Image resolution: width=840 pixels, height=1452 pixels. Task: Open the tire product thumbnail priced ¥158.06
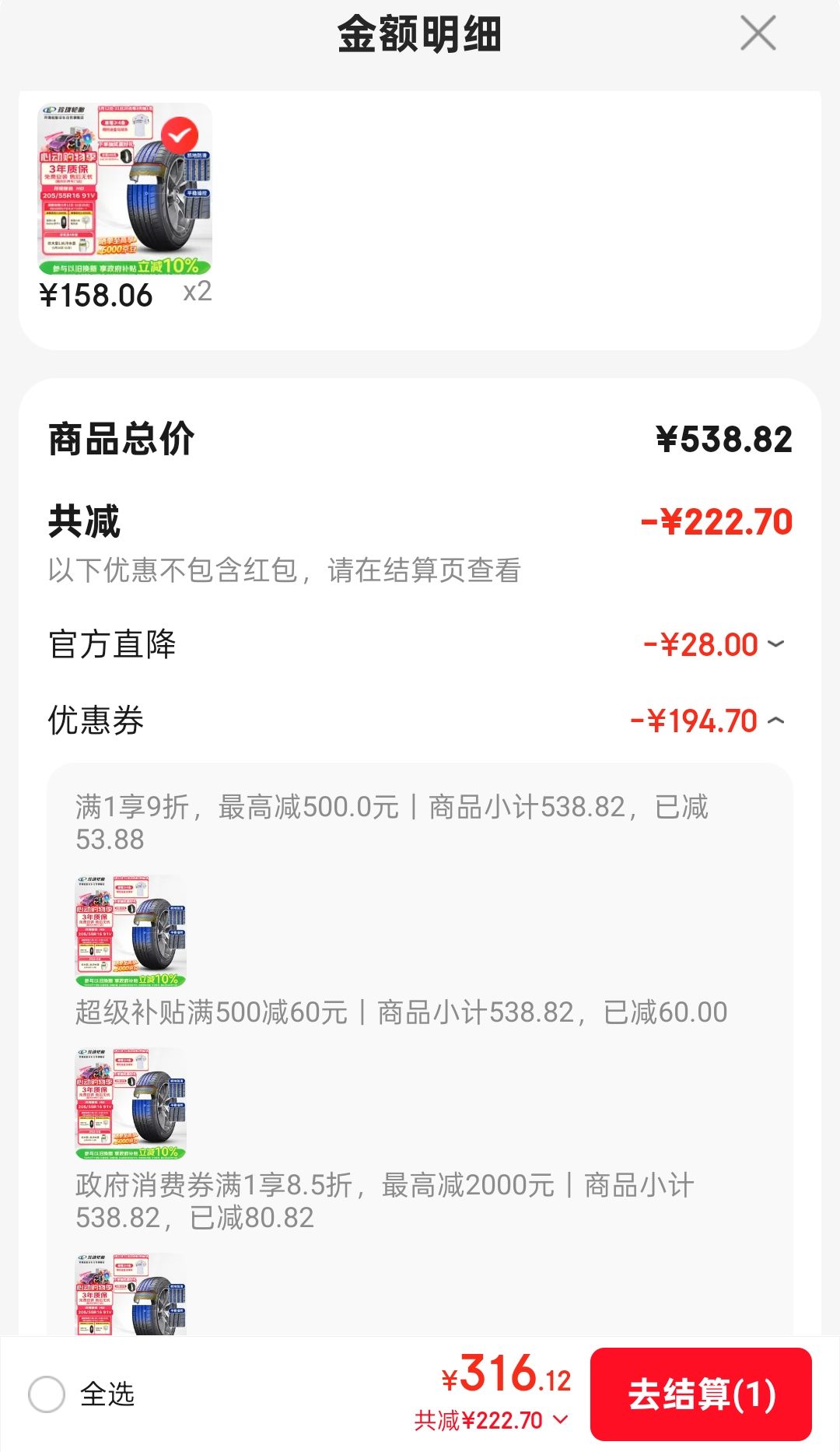[x=125, y=189]
